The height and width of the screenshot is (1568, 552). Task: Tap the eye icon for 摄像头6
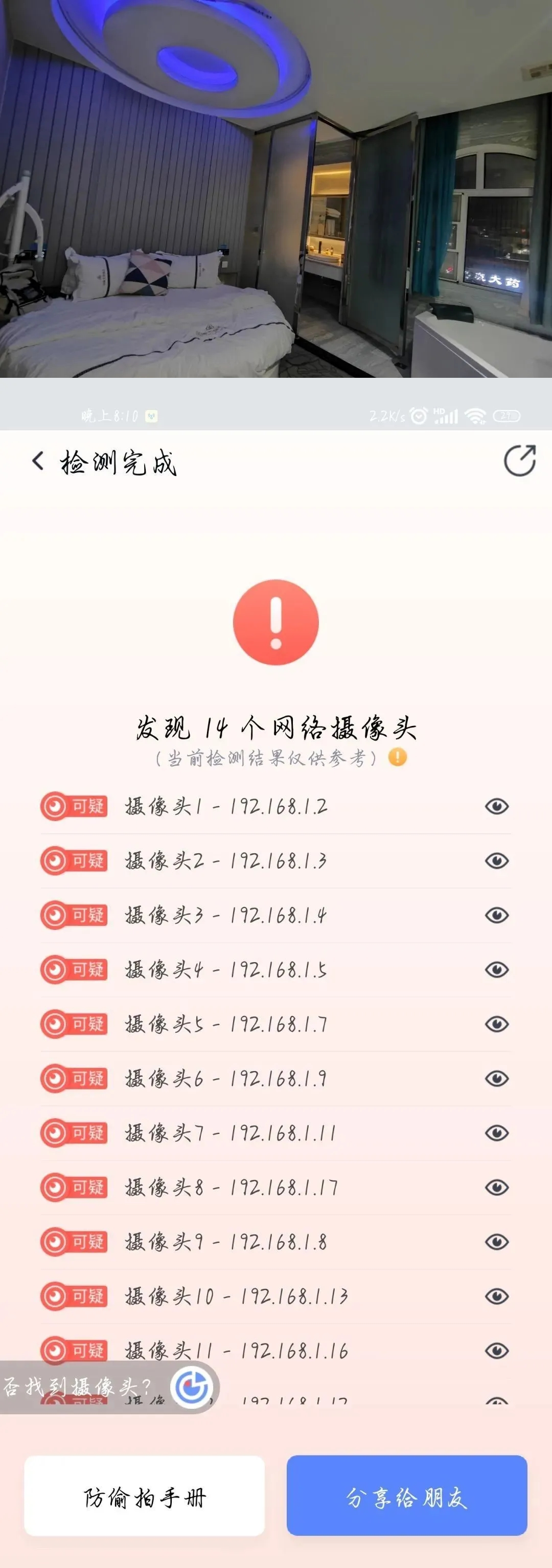[x=497, y=1079]
